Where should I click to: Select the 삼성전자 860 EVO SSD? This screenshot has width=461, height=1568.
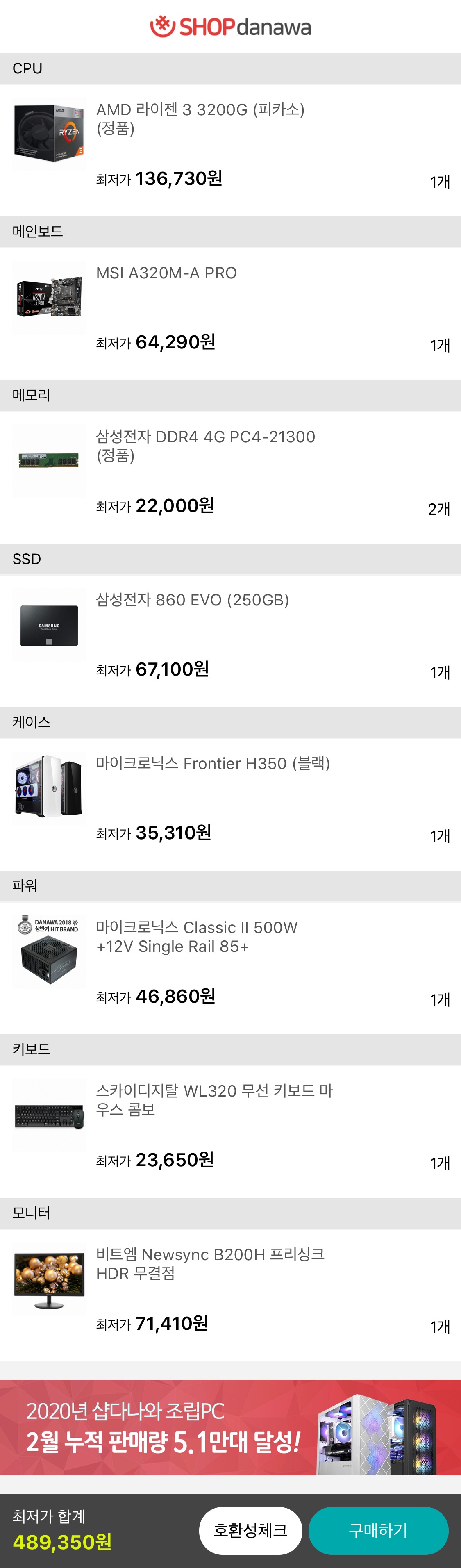point(192,600)
